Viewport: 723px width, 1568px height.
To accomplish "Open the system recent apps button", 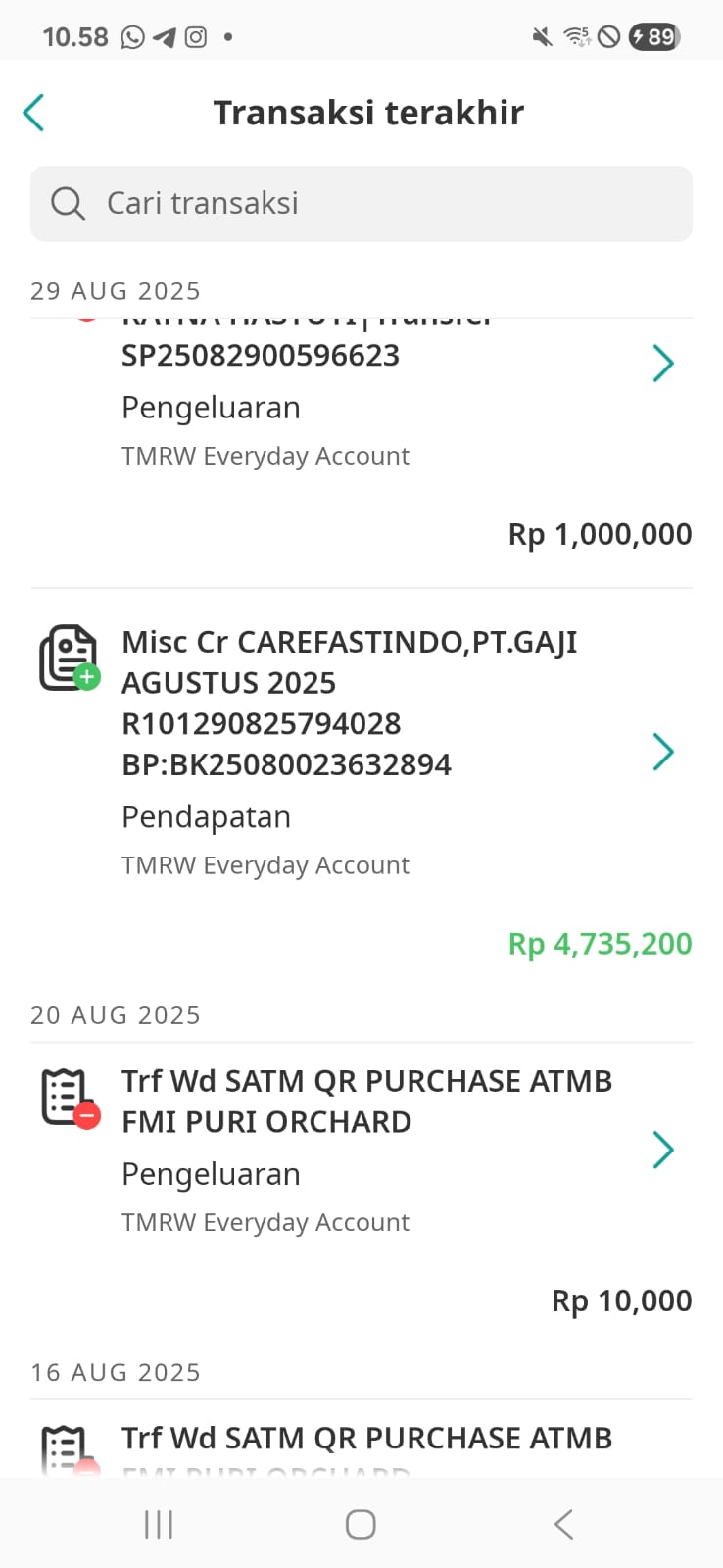I will pyautogui.click(x=159, y=1524).
